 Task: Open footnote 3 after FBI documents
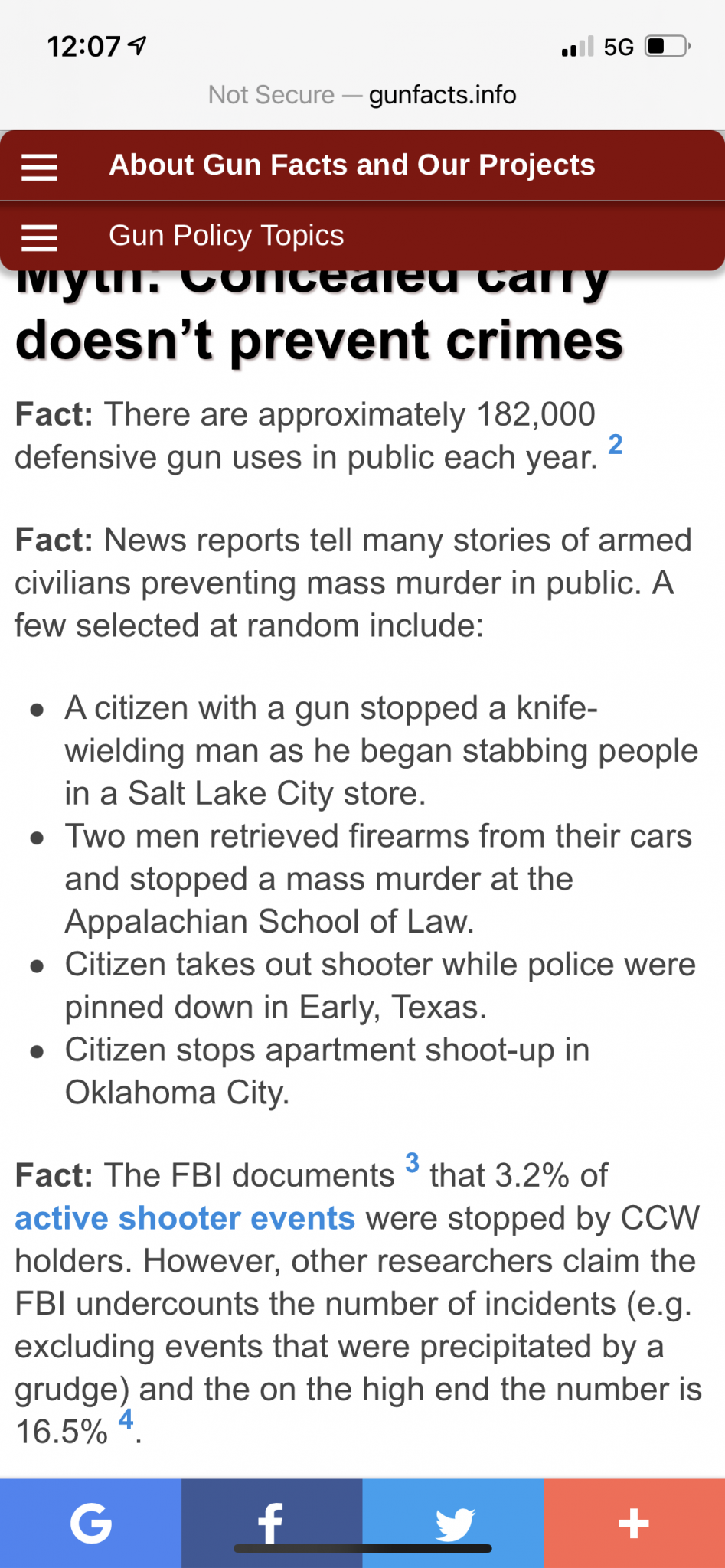click(412, 1163)
